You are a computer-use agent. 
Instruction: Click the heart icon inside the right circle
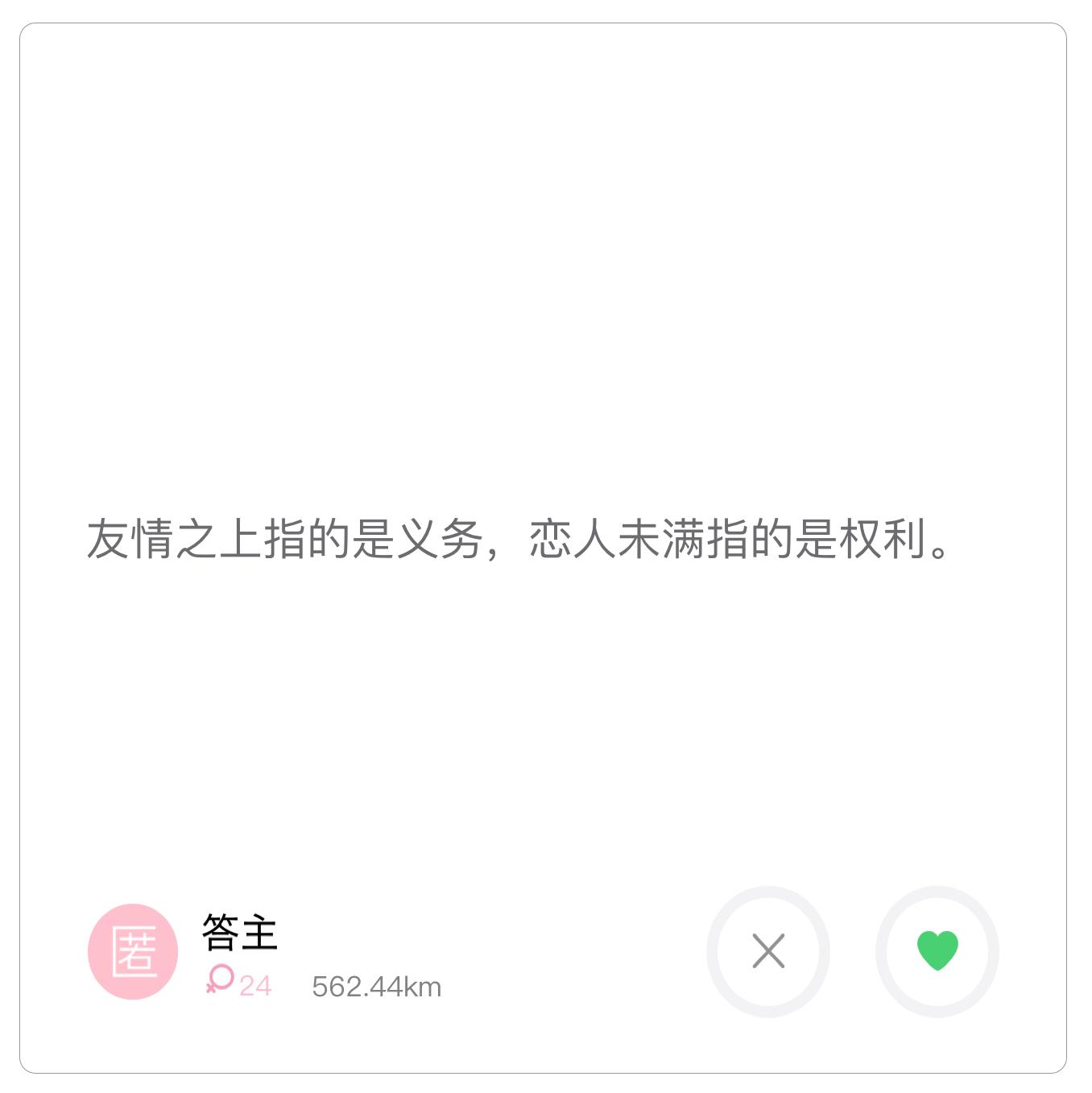coord(937,952)
